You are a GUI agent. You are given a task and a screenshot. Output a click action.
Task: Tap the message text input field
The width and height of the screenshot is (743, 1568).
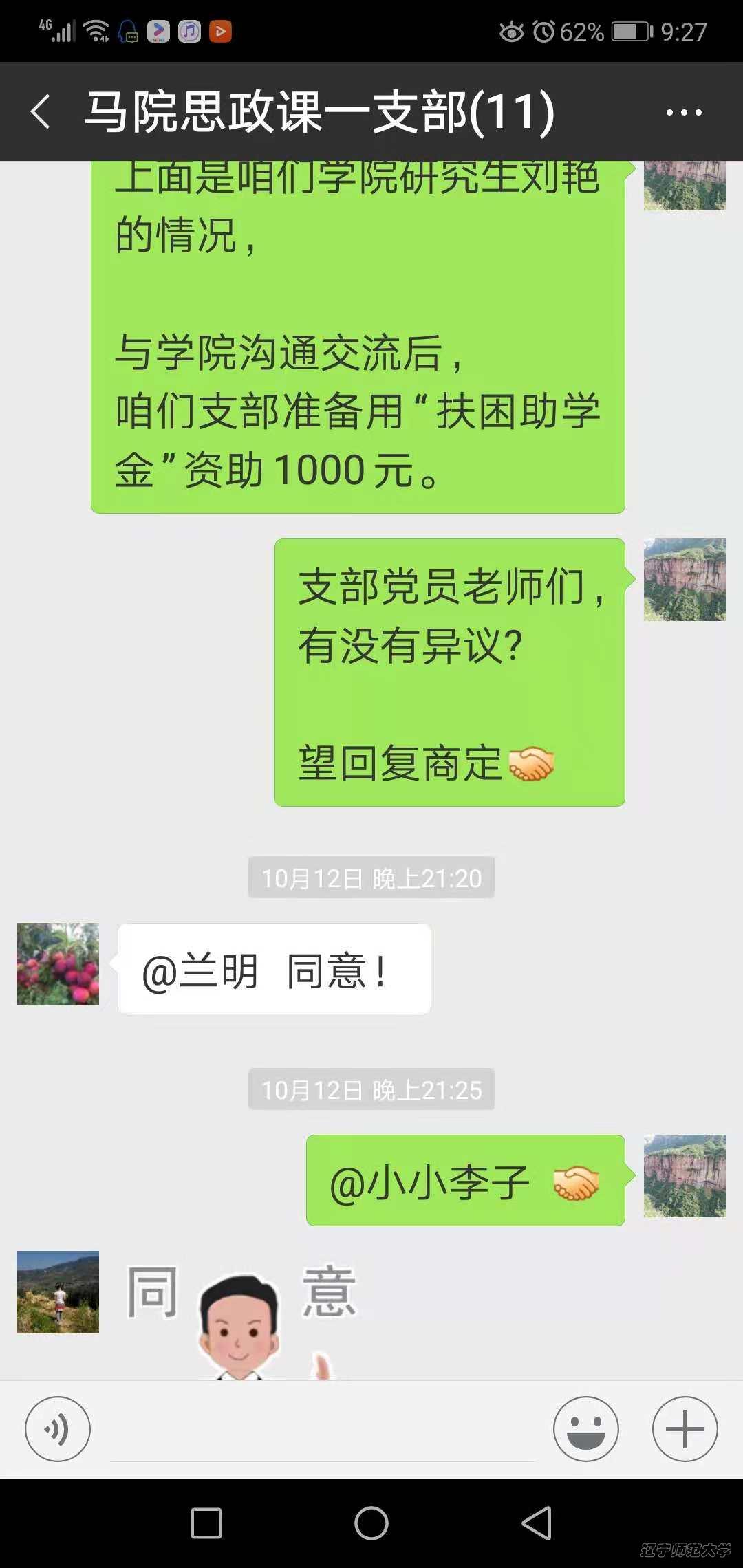[x=322, y=1430]
